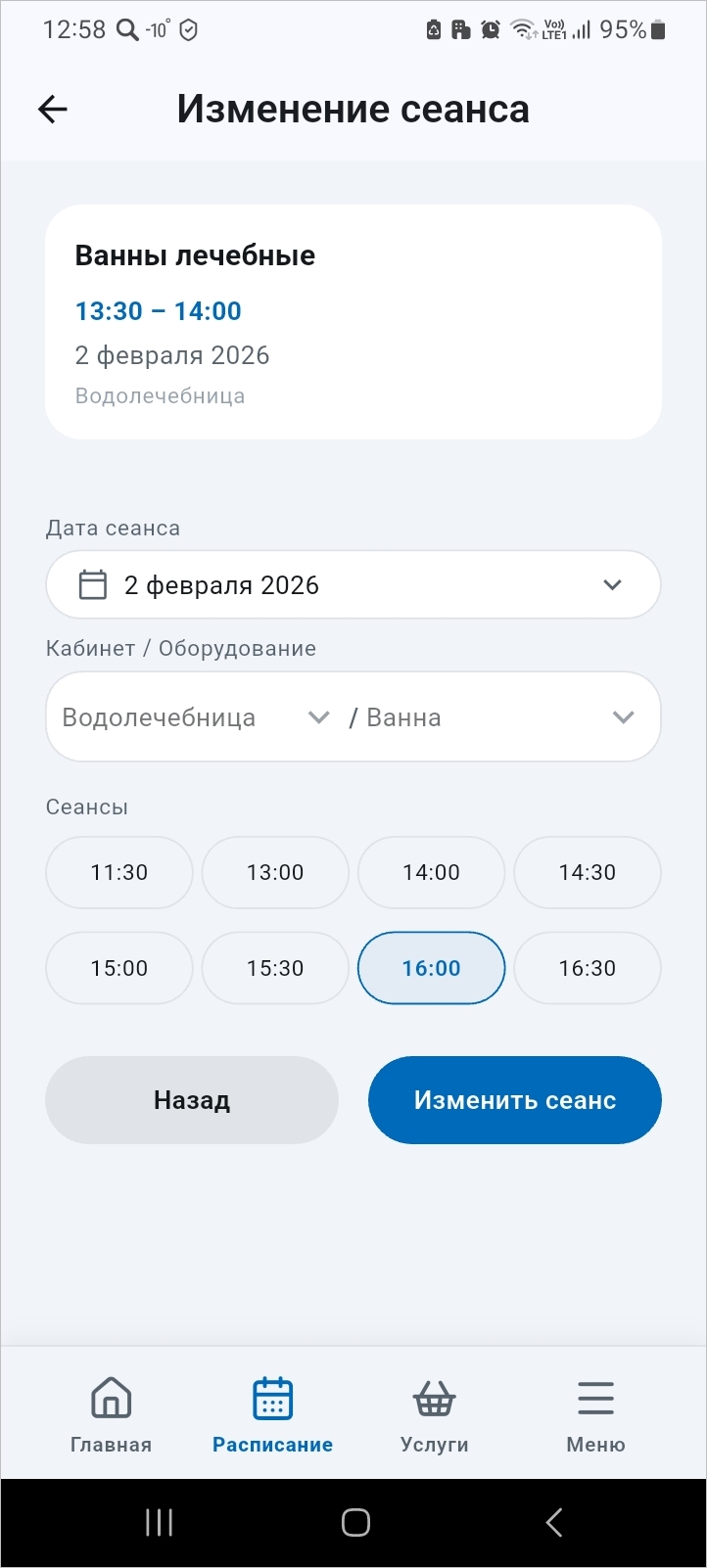Select the 11:30 session slot
Image resolution: width=707 pixels, height=1568 pixels.
tap(119, 872)
